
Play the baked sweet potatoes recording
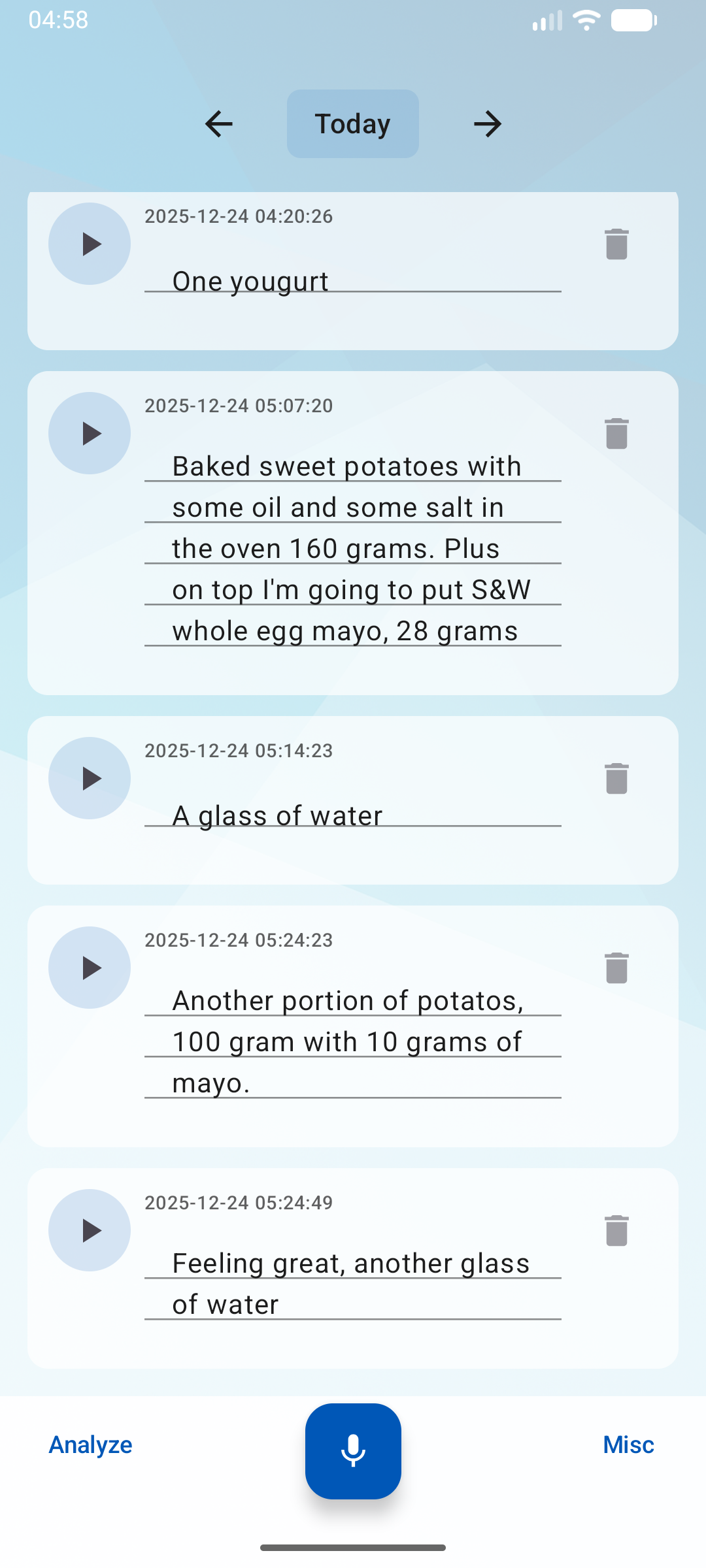click(x=89, y=433)
